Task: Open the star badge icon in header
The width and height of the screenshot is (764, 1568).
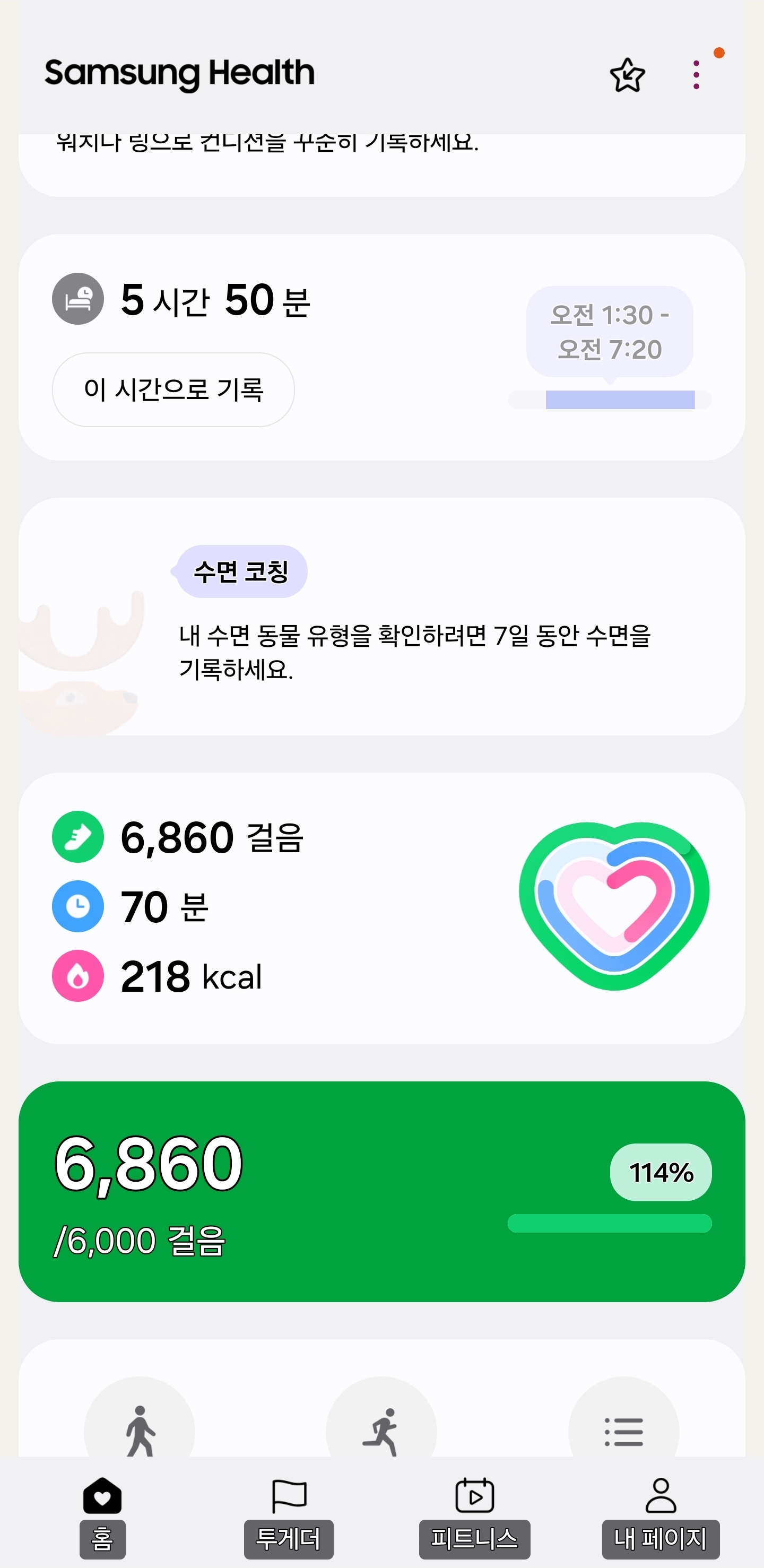Action: coord(627,75)
